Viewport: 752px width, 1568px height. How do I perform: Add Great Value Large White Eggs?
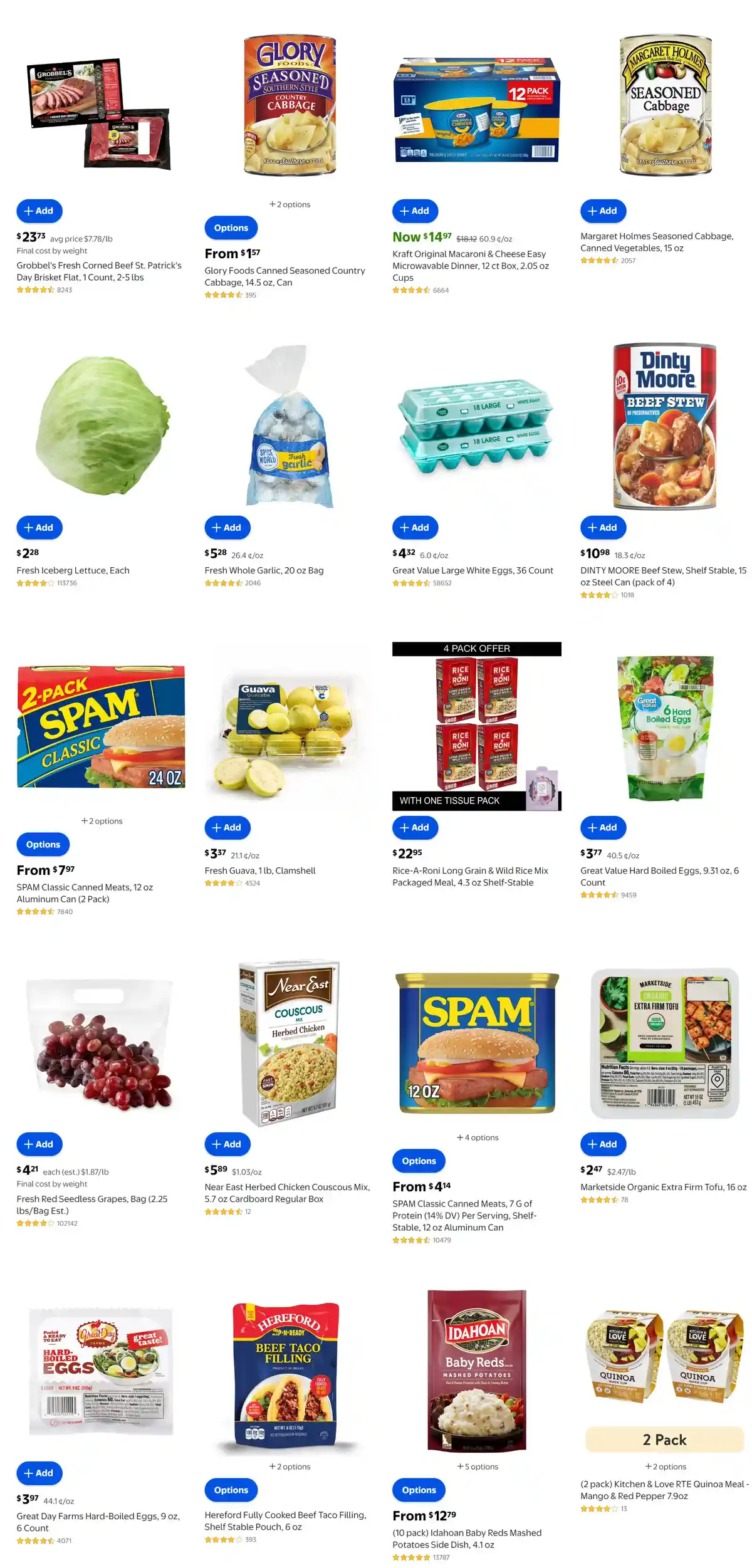tap(415, 528)
